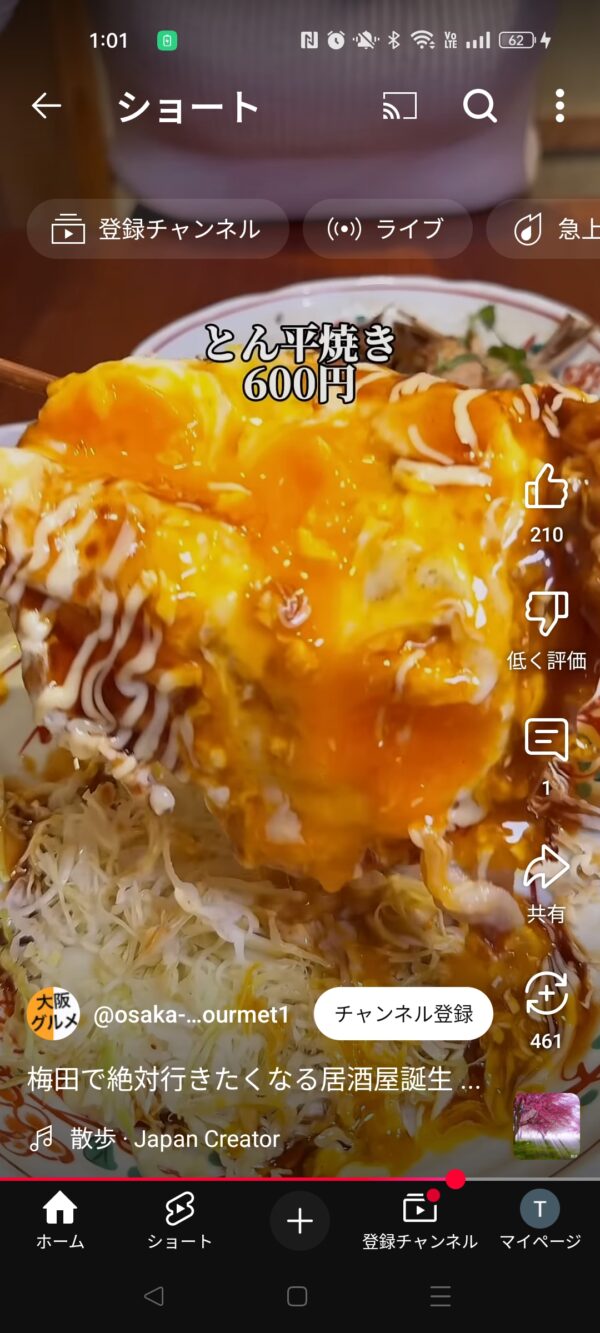The width and height of the screenshot is (600, 1333).
Task: Create new content with the plus button
Action: pos(300,1221)
